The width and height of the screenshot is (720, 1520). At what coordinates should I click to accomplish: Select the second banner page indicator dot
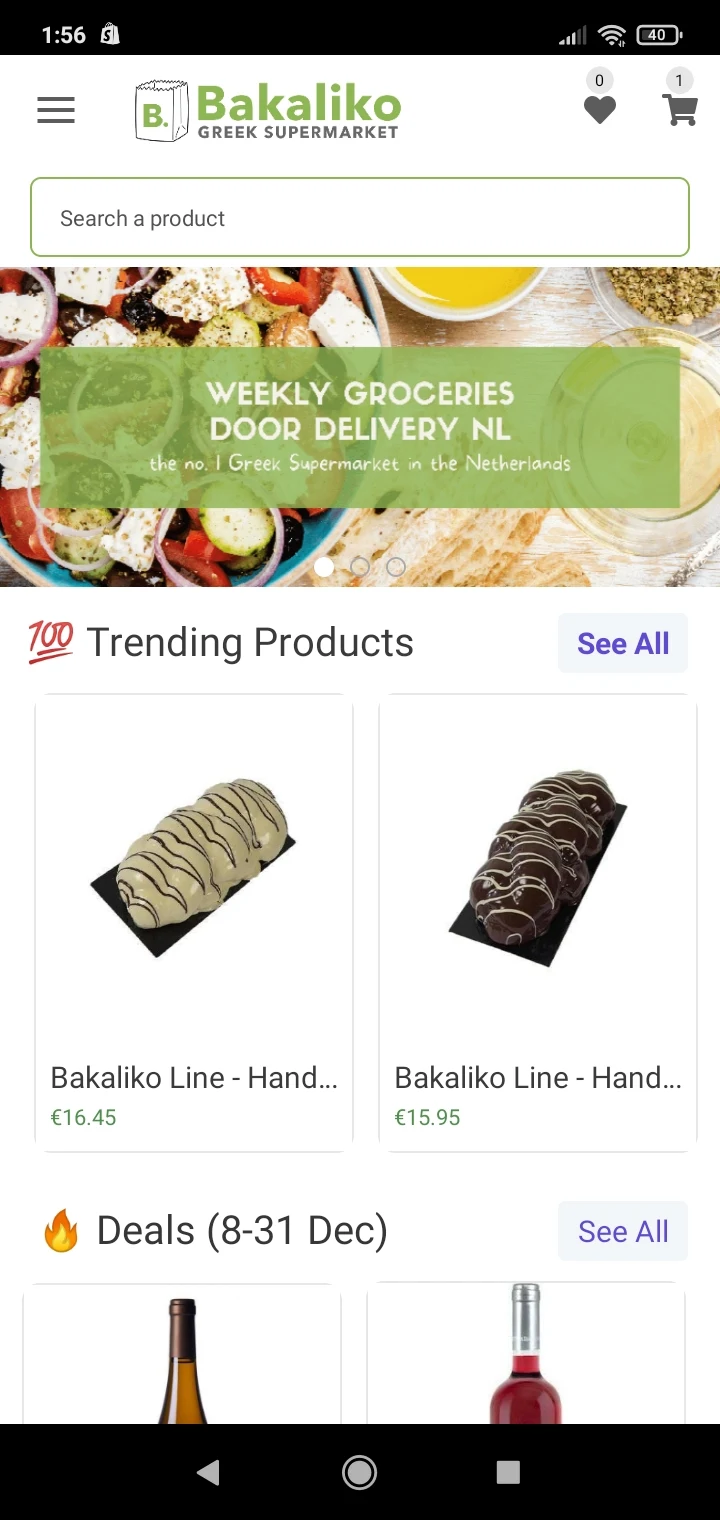tap(360, 567)
